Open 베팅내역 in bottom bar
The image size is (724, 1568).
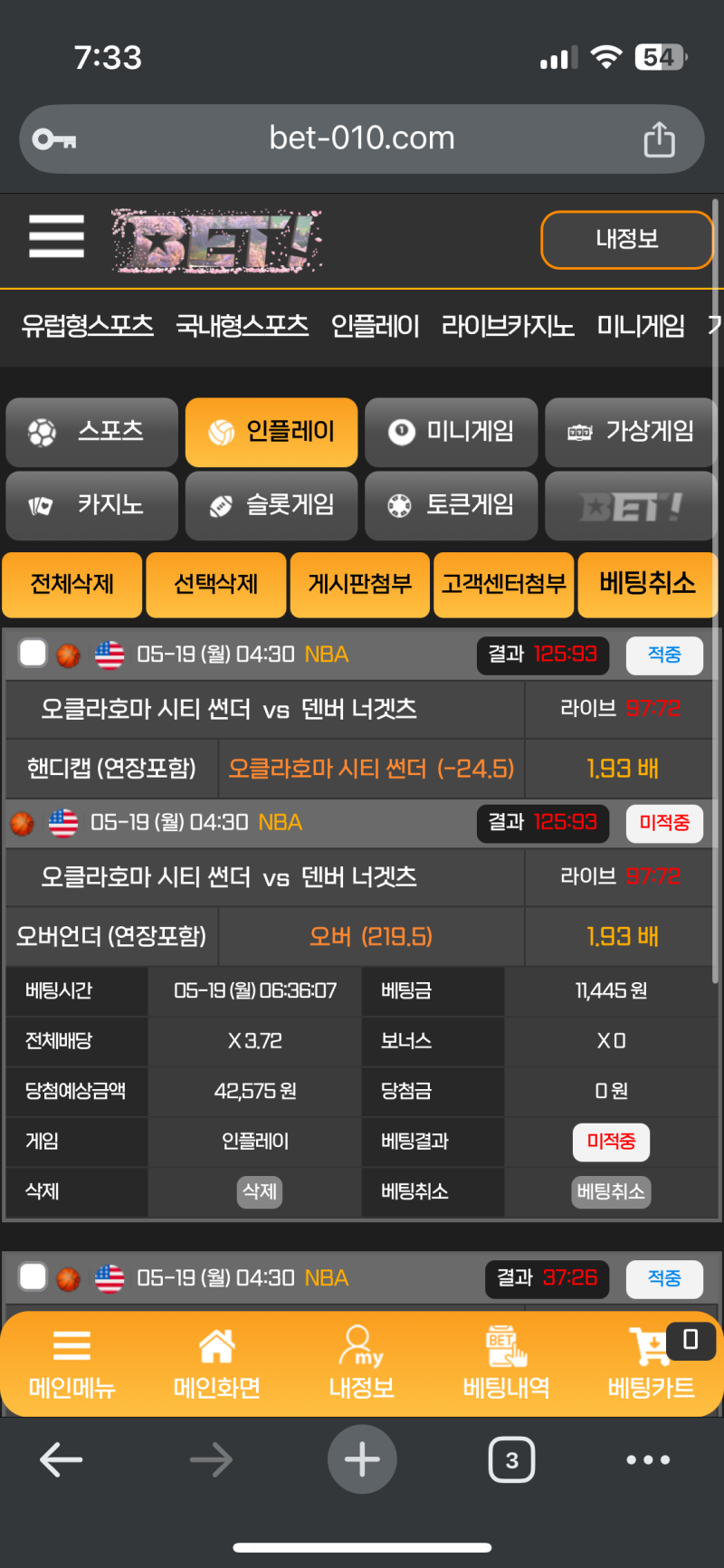point(506,1362)
